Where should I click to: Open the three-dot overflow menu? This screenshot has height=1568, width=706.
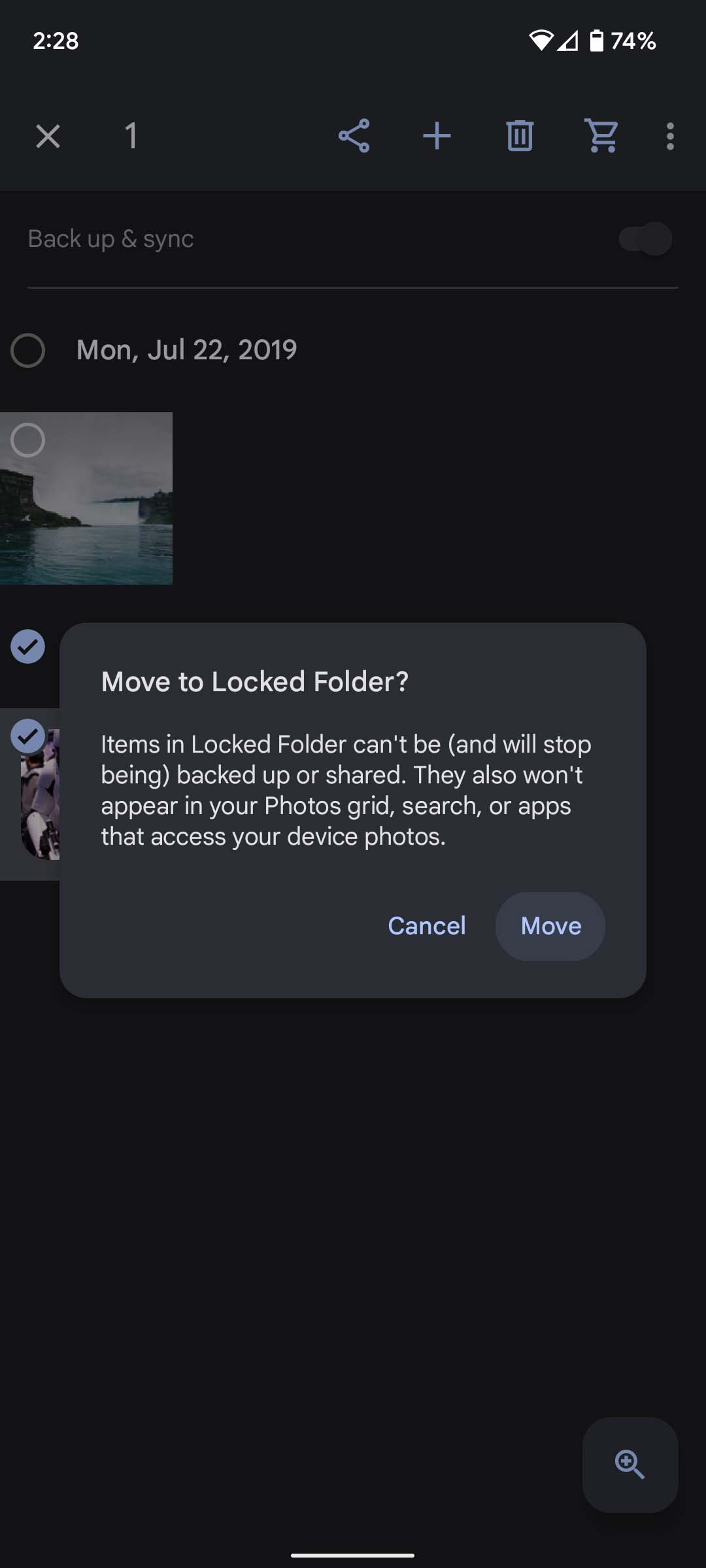[669, 136]
